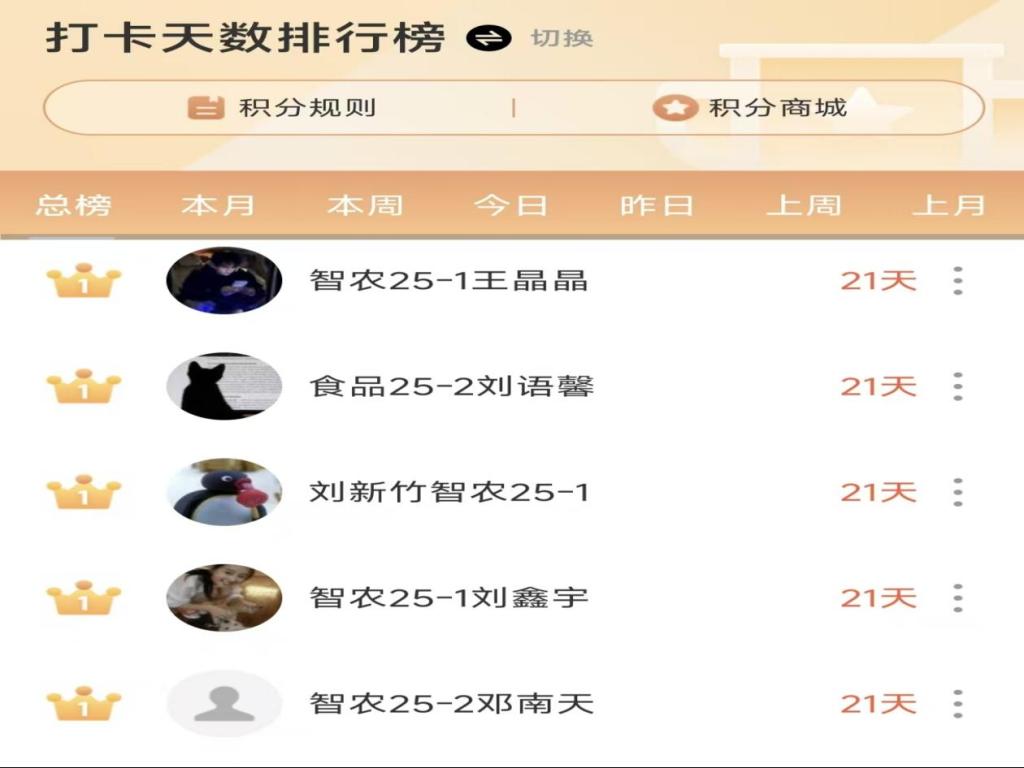This screenshot has width=1024, height=768.
Task: Open more options for 刘新竹智农25-1
Action: coord(957,492)
